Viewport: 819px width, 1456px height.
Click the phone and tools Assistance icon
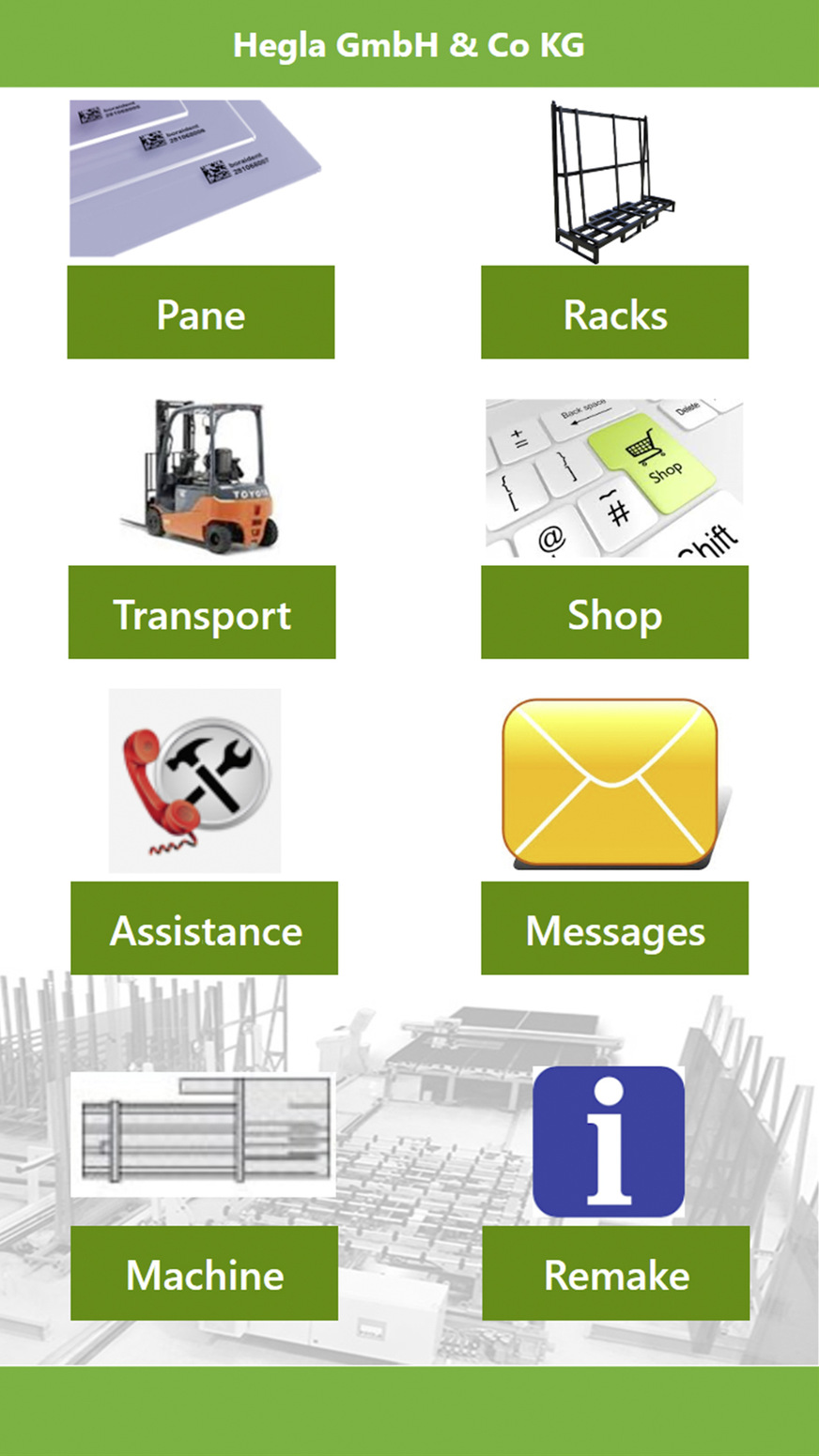[194, 779]
